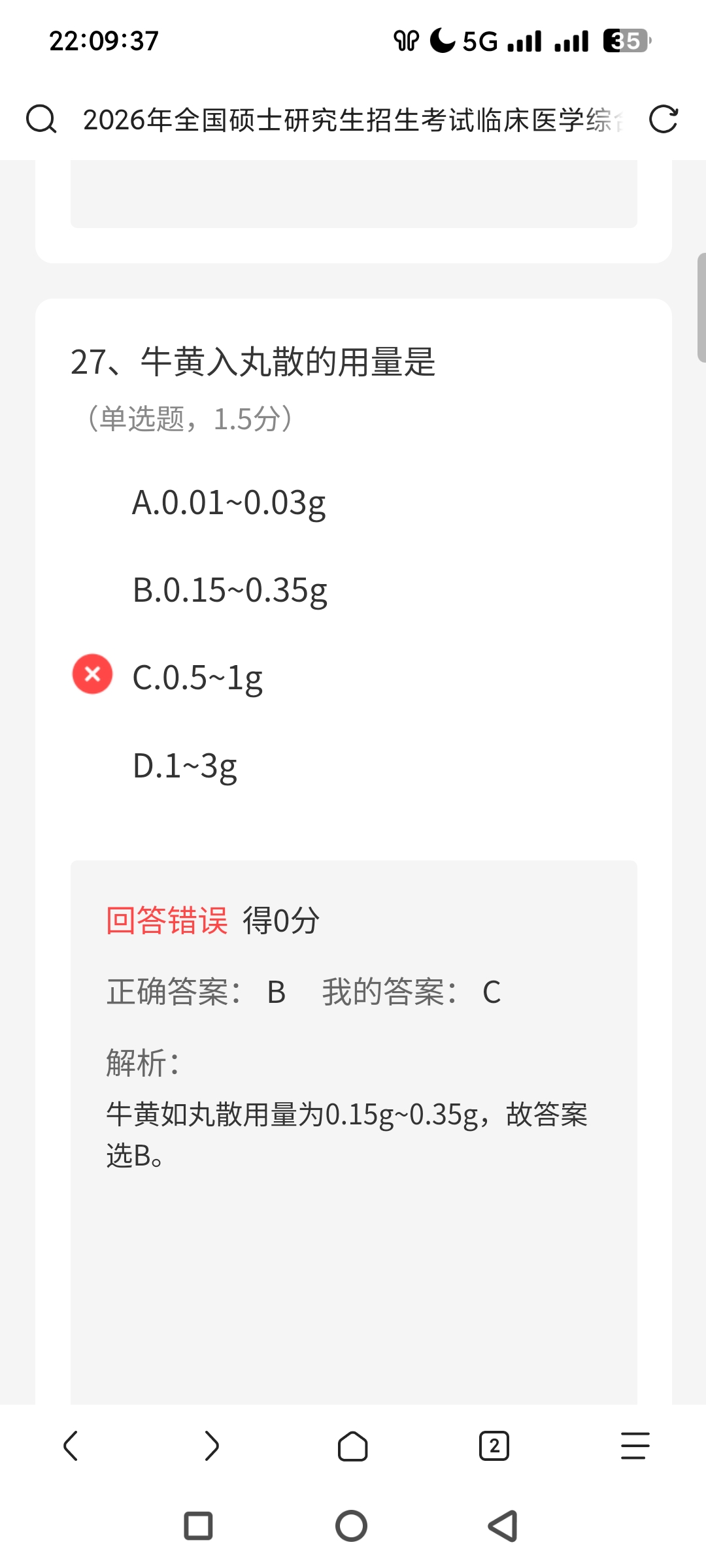Tap the system back triangle
The width and height of the screenshot is (706, 1568).
tap(503, 1526)
